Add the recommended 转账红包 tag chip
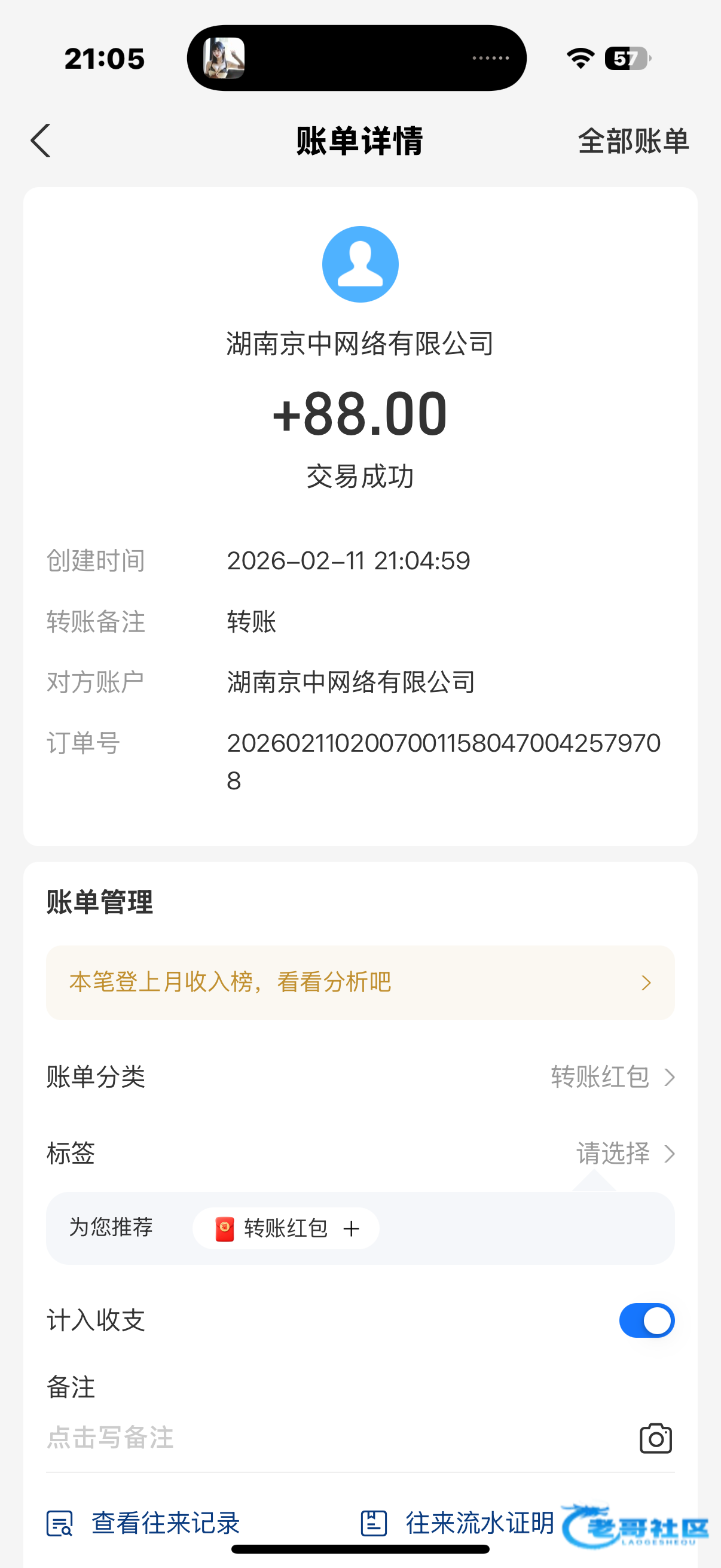 [x=286, y=1228]
